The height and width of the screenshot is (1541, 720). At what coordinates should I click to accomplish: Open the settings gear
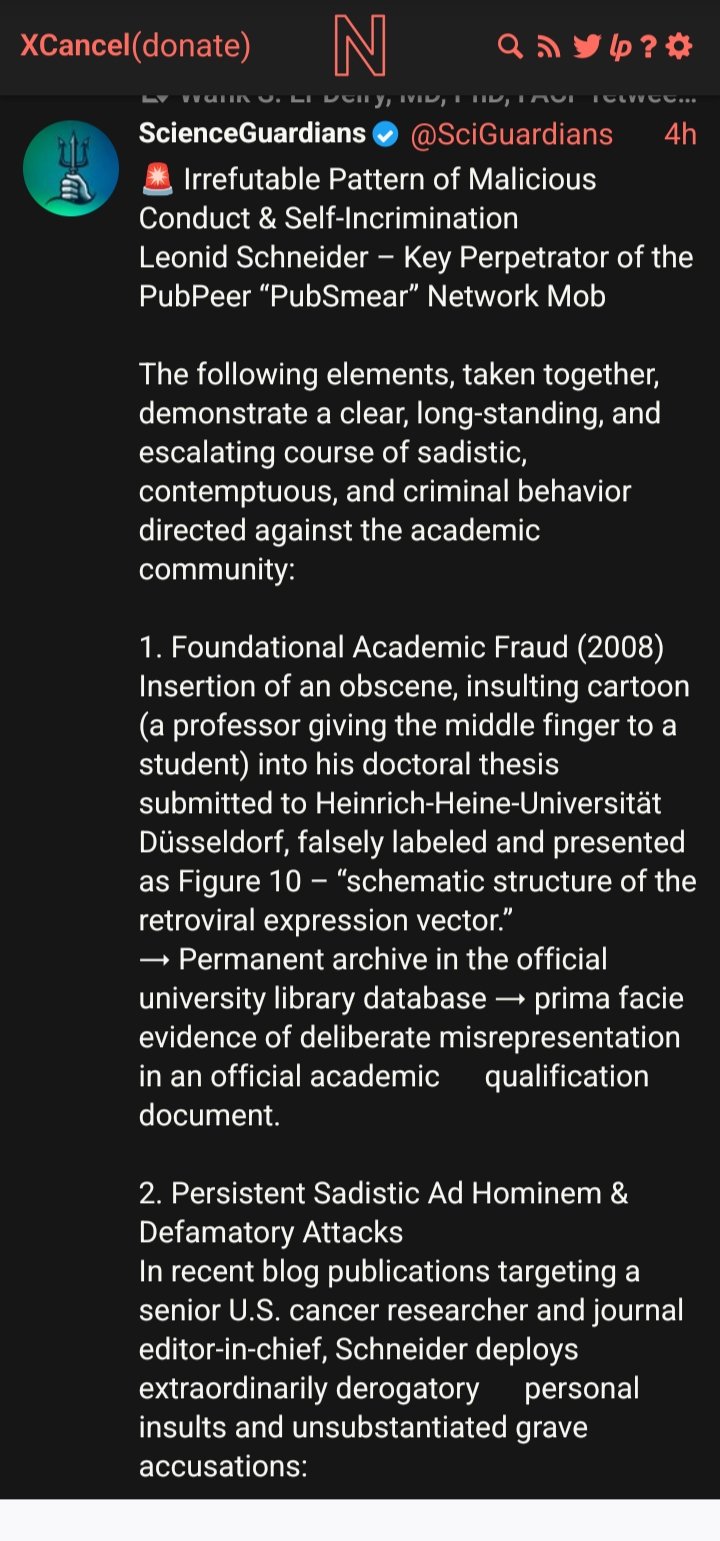pos(679,46)
